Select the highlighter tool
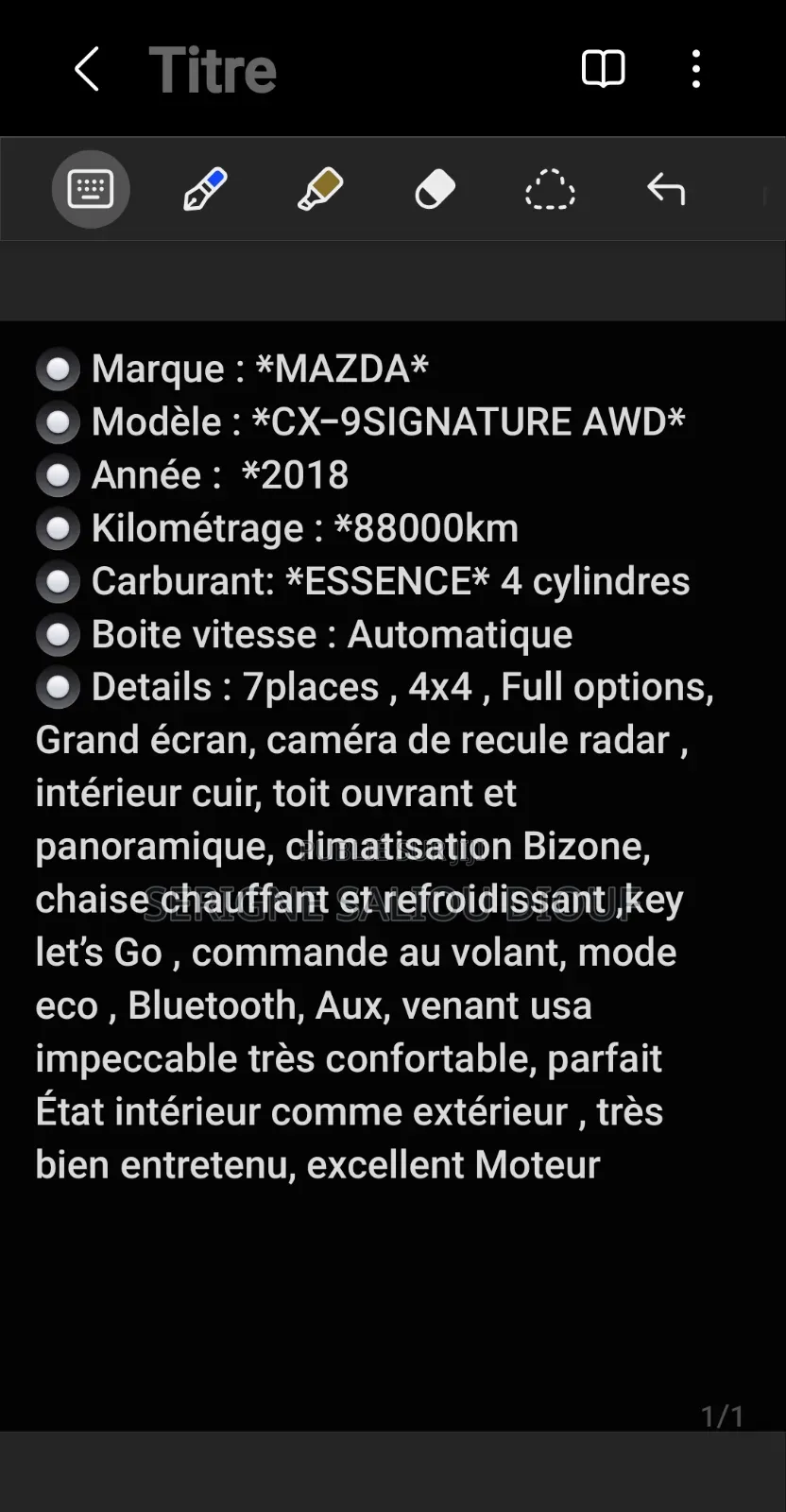Viewport: 786px width, 1512px height. pos(320,189)
